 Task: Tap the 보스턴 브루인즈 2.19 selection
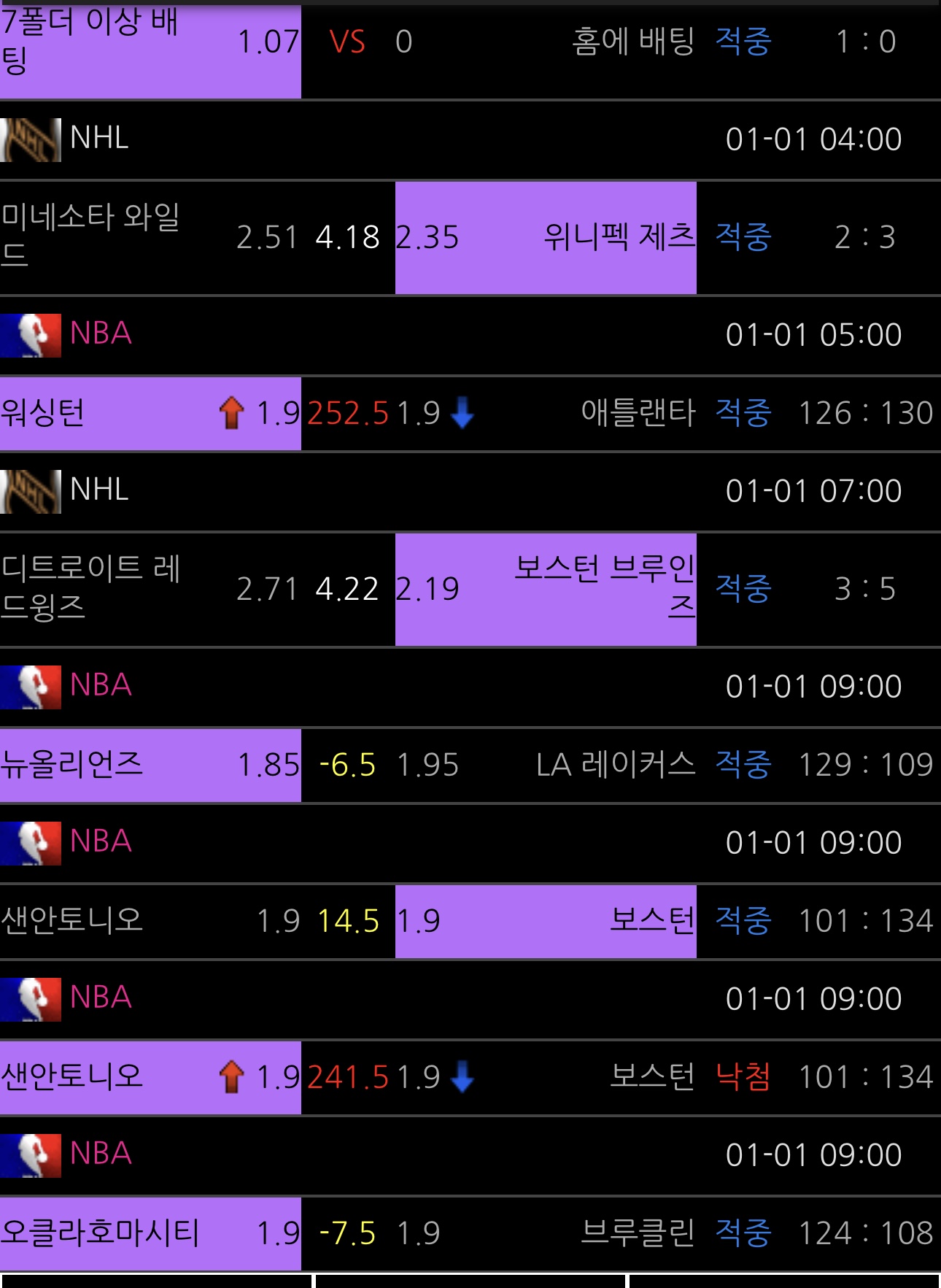pyautogui.click(x=546, y=590)
